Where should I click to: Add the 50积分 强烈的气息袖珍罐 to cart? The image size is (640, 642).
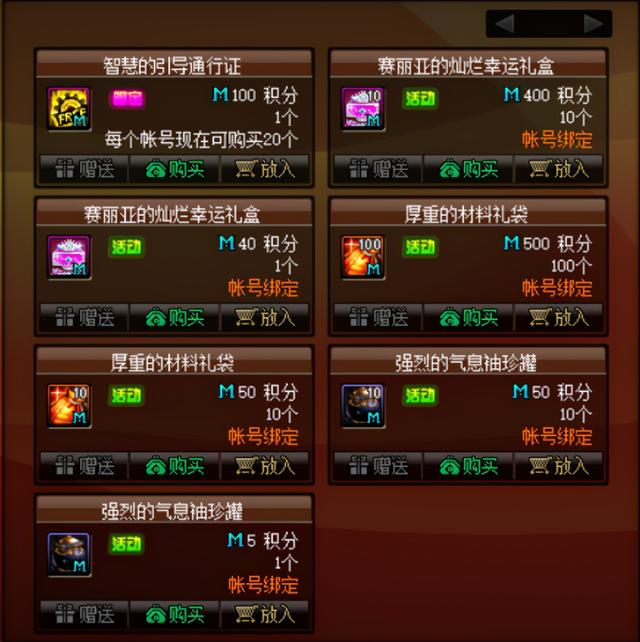tap(559, 465)
